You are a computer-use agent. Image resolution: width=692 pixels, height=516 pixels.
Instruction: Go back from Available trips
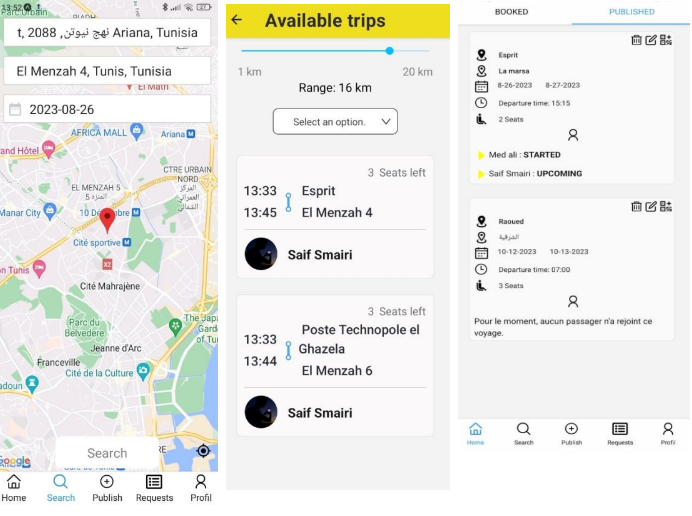click(237, 20)
